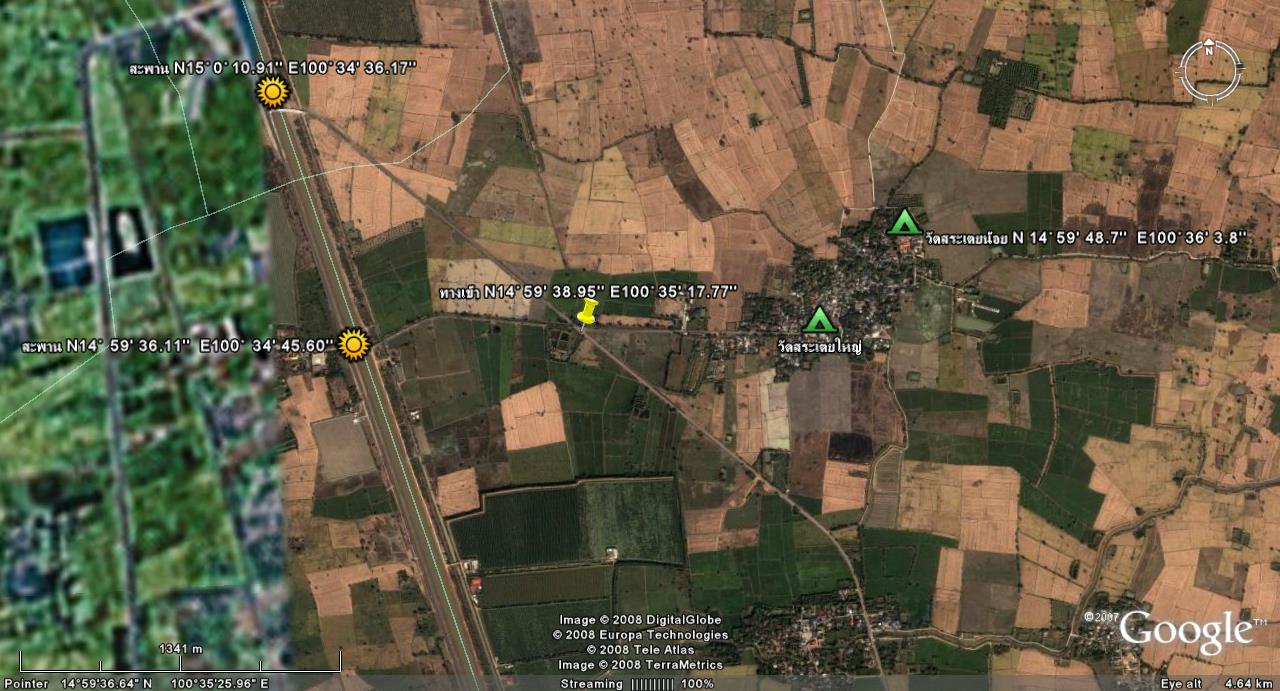Select the sun placemark at N14° 59' 36.11''
The image size is (1280, 691).
coord(354,344)
